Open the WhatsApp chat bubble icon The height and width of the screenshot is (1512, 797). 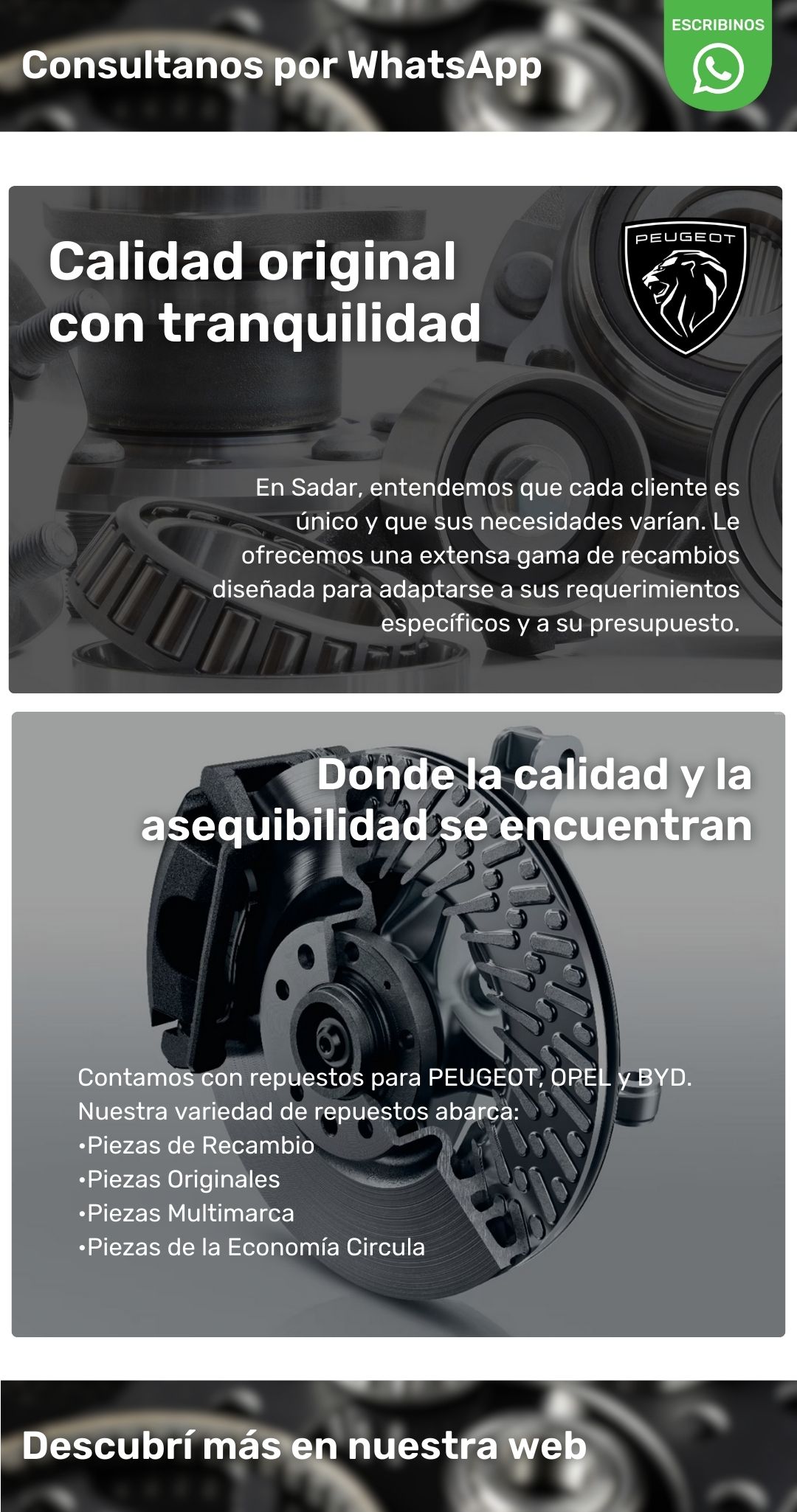(x=717, y=69)
